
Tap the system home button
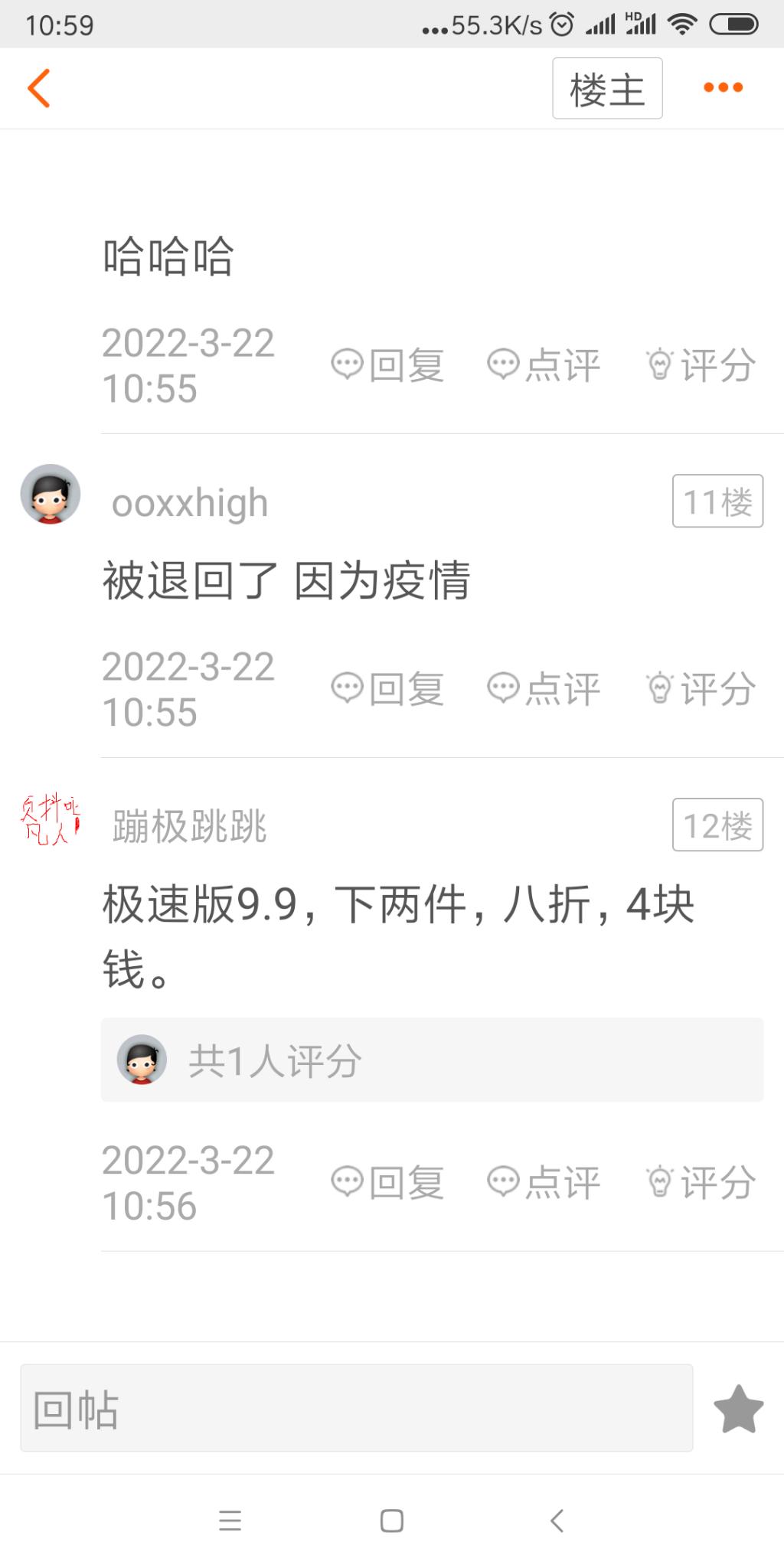pyautogui.click(x=392, y=1521)
